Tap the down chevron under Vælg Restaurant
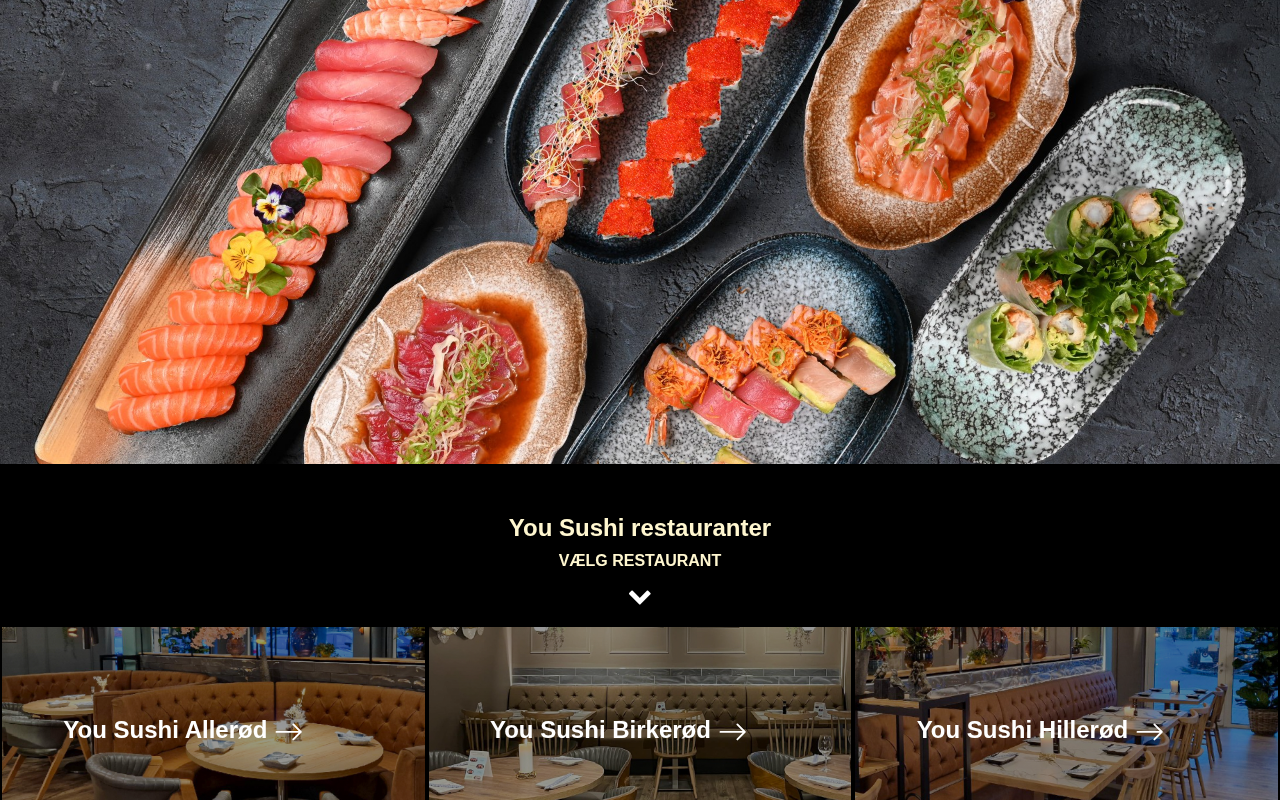The height and width of the screenshot is (800, 1280). 640,598
